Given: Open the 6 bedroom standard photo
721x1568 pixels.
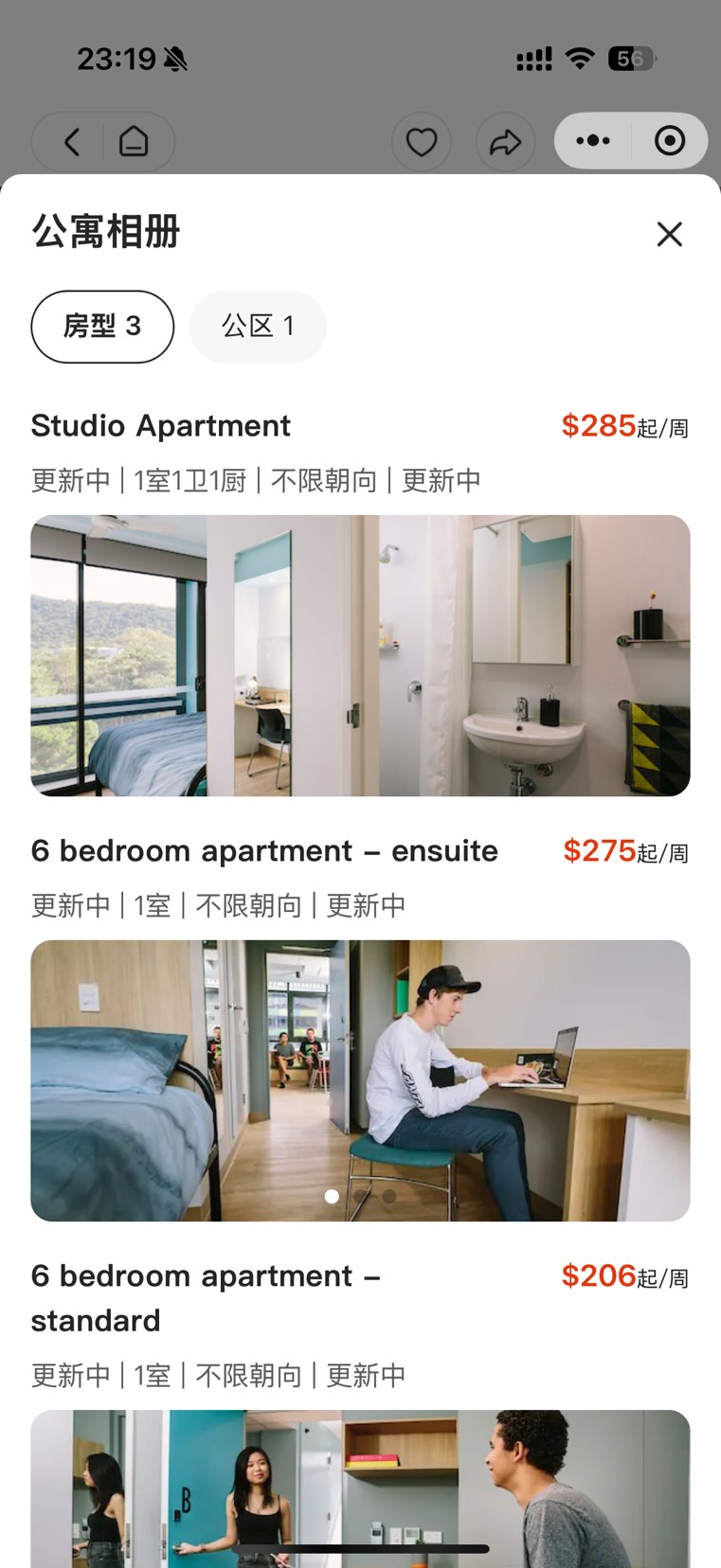Looking at the screenshot, I should click(x=360, y=1487).
